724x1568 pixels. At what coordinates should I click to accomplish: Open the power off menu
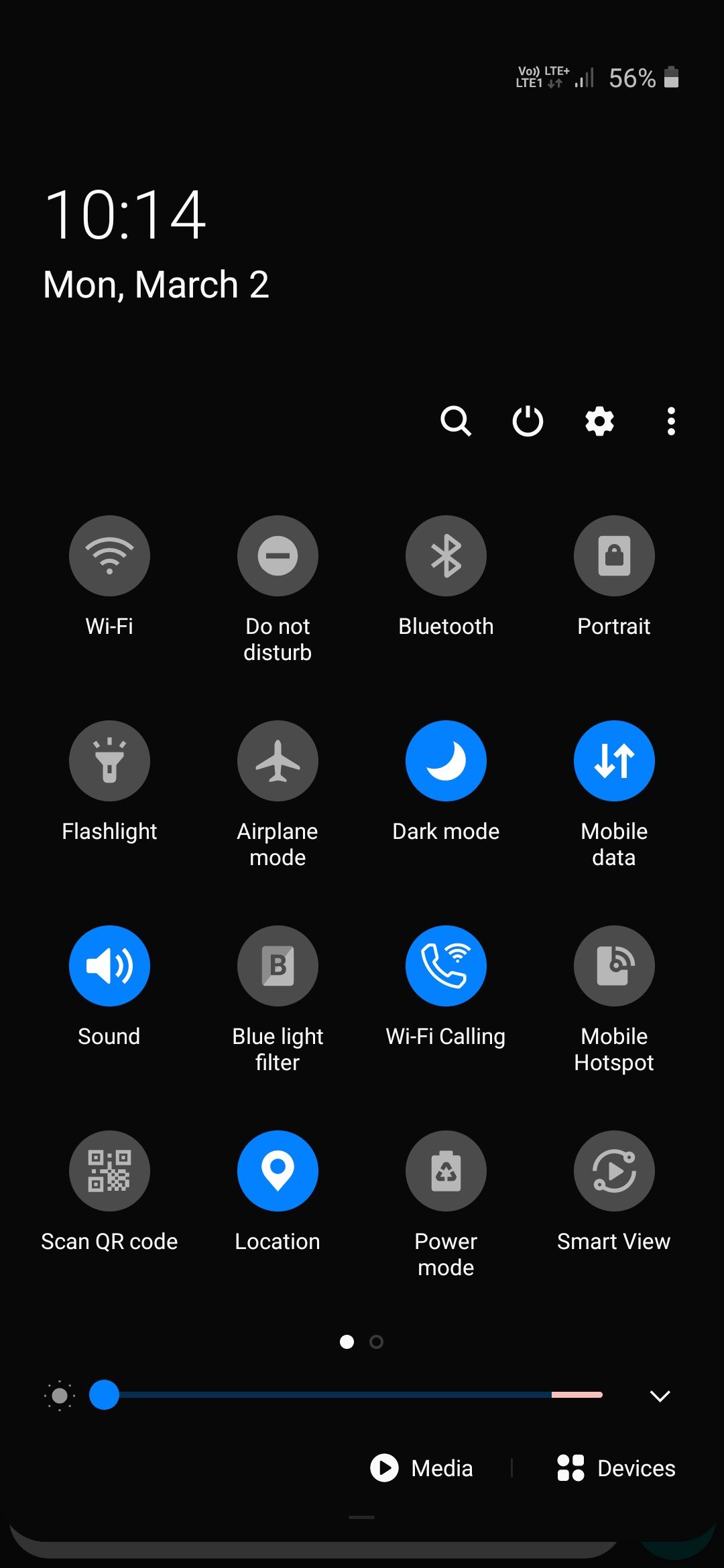528,421
